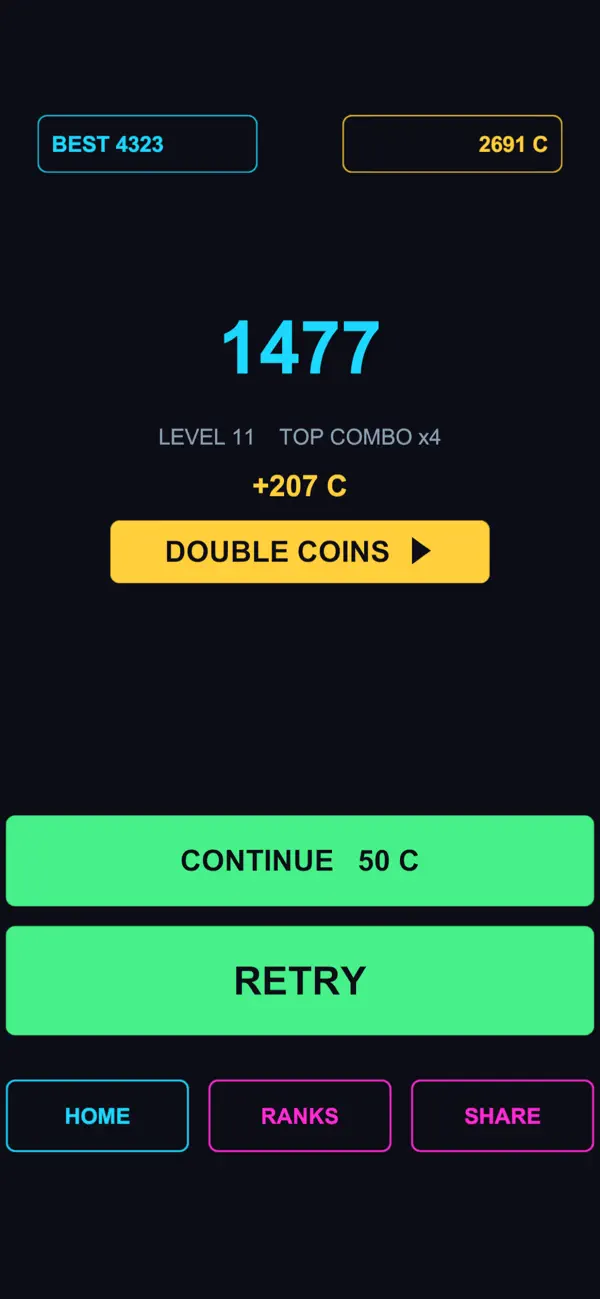Open the Ranks leaderboard
The height and width of the screenshot is (1299, 600).
pos(300,1116)
